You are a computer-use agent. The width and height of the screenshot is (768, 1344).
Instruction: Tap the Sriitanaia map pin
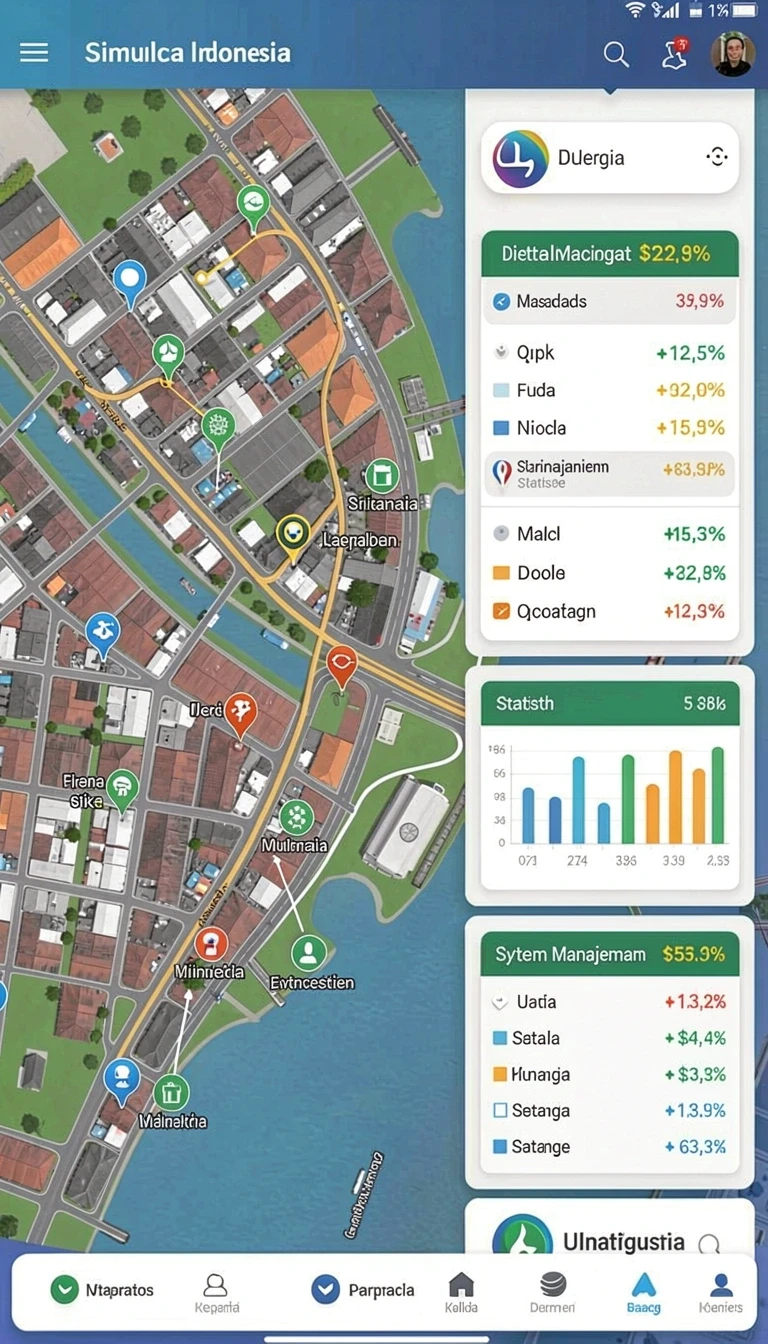coord(382,476)
